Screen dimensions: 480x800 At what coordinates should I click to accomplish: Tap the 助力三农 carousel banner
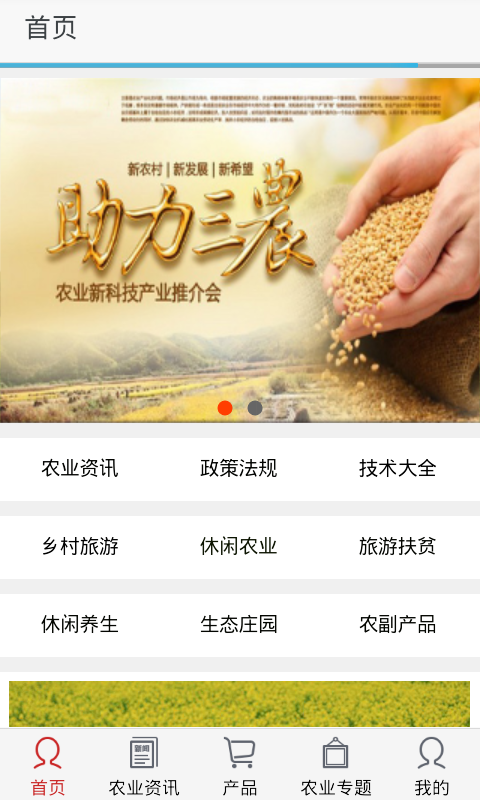click(x=240, y=250)
